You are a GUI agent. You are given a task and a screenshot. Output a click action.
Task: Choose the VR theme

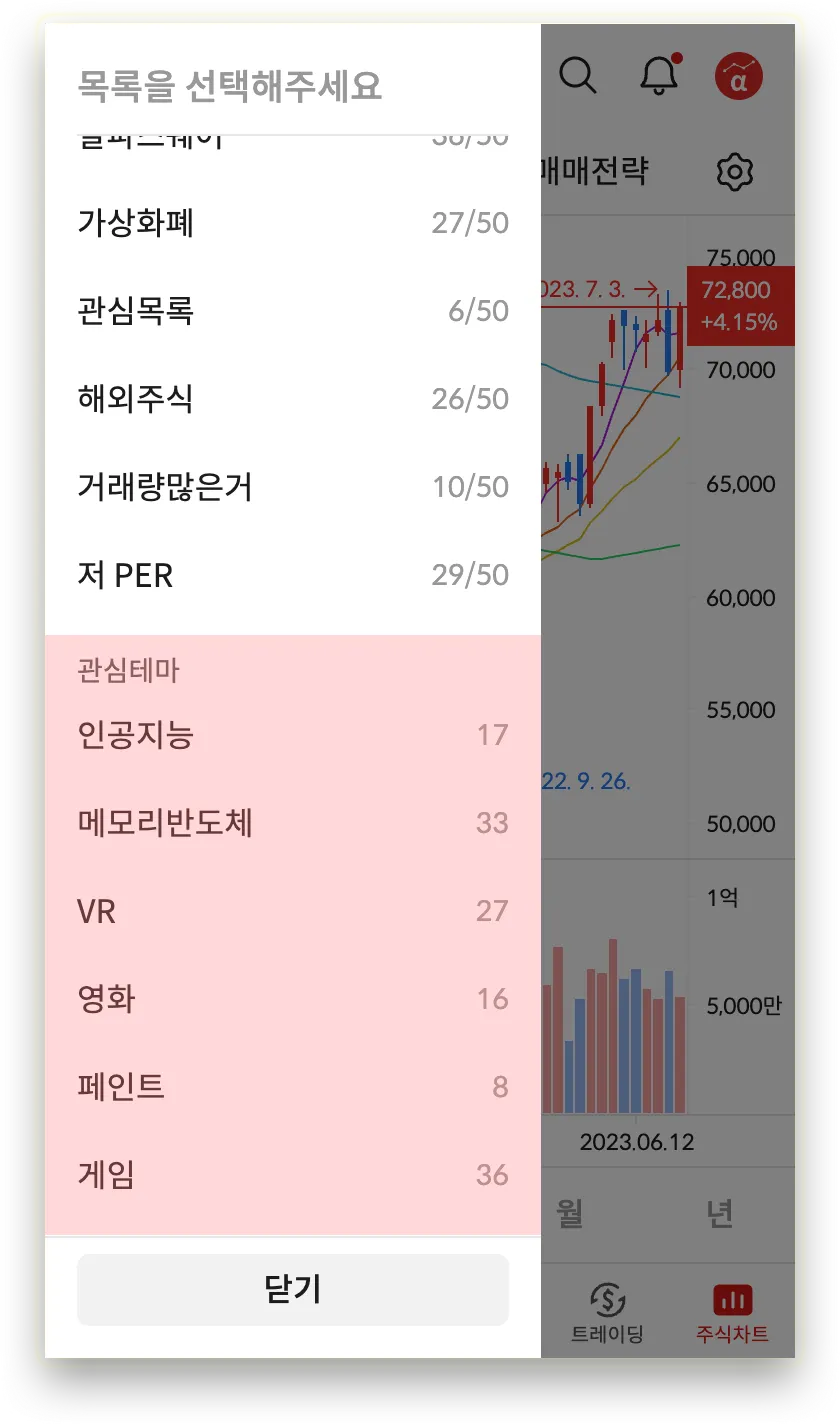pos(292,911)
